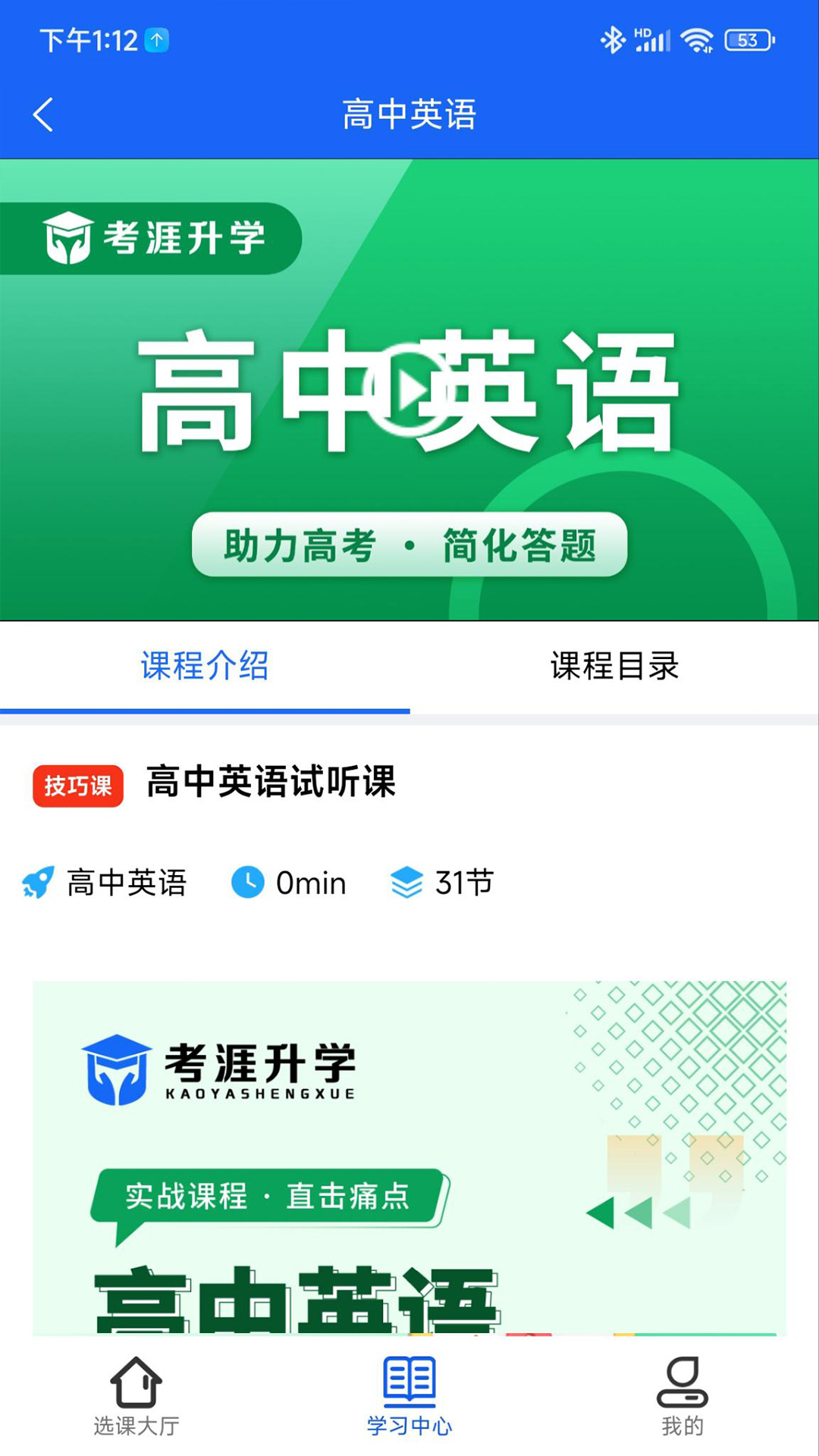Click the 考涯升学 logo badge on banner
Image resolution: width=819 pixels, height=1456 pixels.
pos(152,237)
